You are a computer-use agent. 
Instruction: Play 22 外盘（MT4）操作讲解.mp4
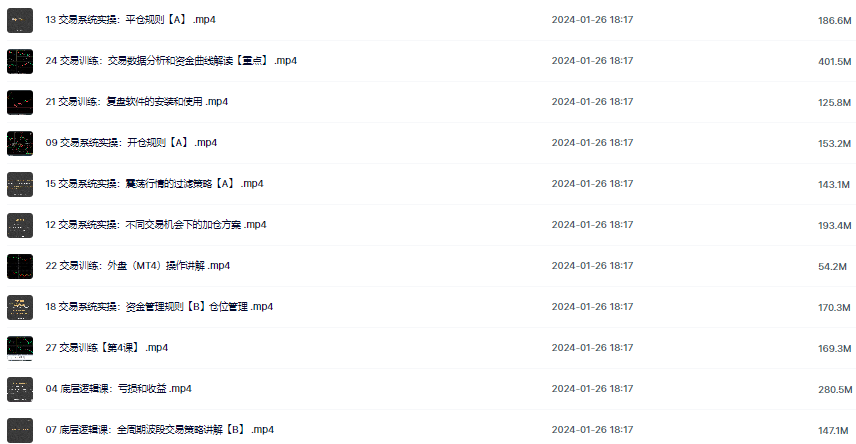[138, 265]
